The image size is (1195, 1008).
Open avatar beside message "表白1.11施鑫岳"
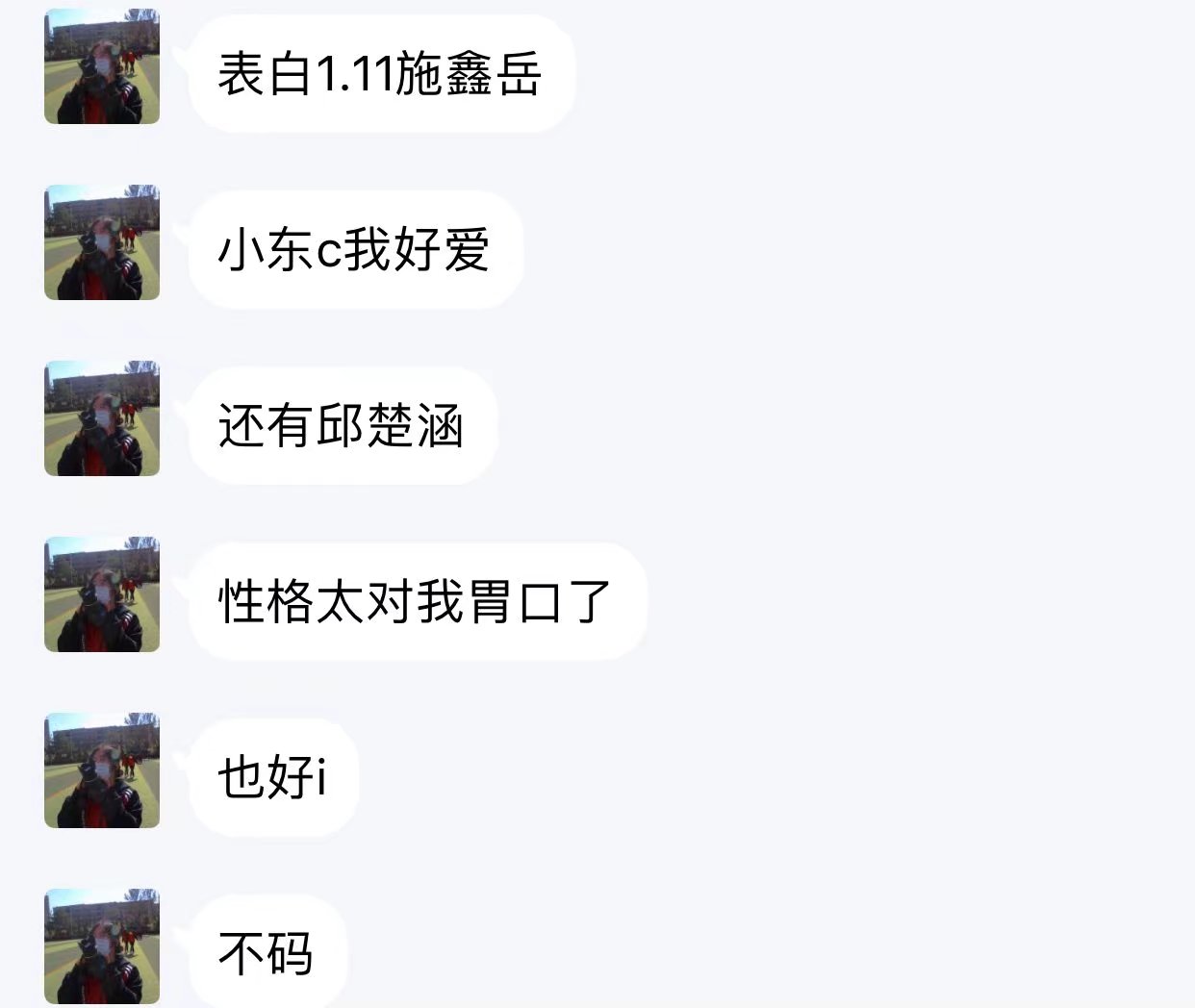102,66
